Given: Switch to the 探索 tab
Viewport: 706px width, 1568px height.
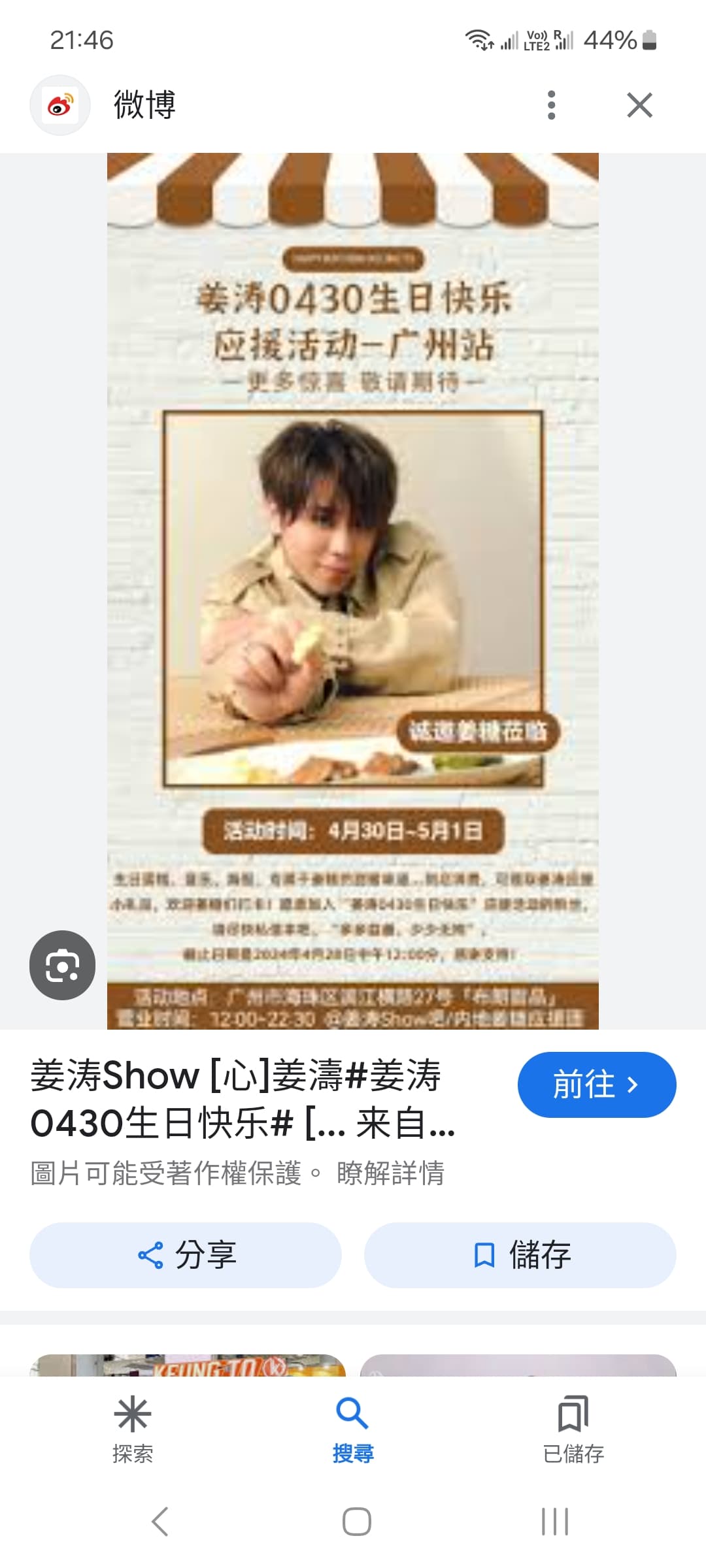Looking at the screenshot, I should [x=133, y=1429].
